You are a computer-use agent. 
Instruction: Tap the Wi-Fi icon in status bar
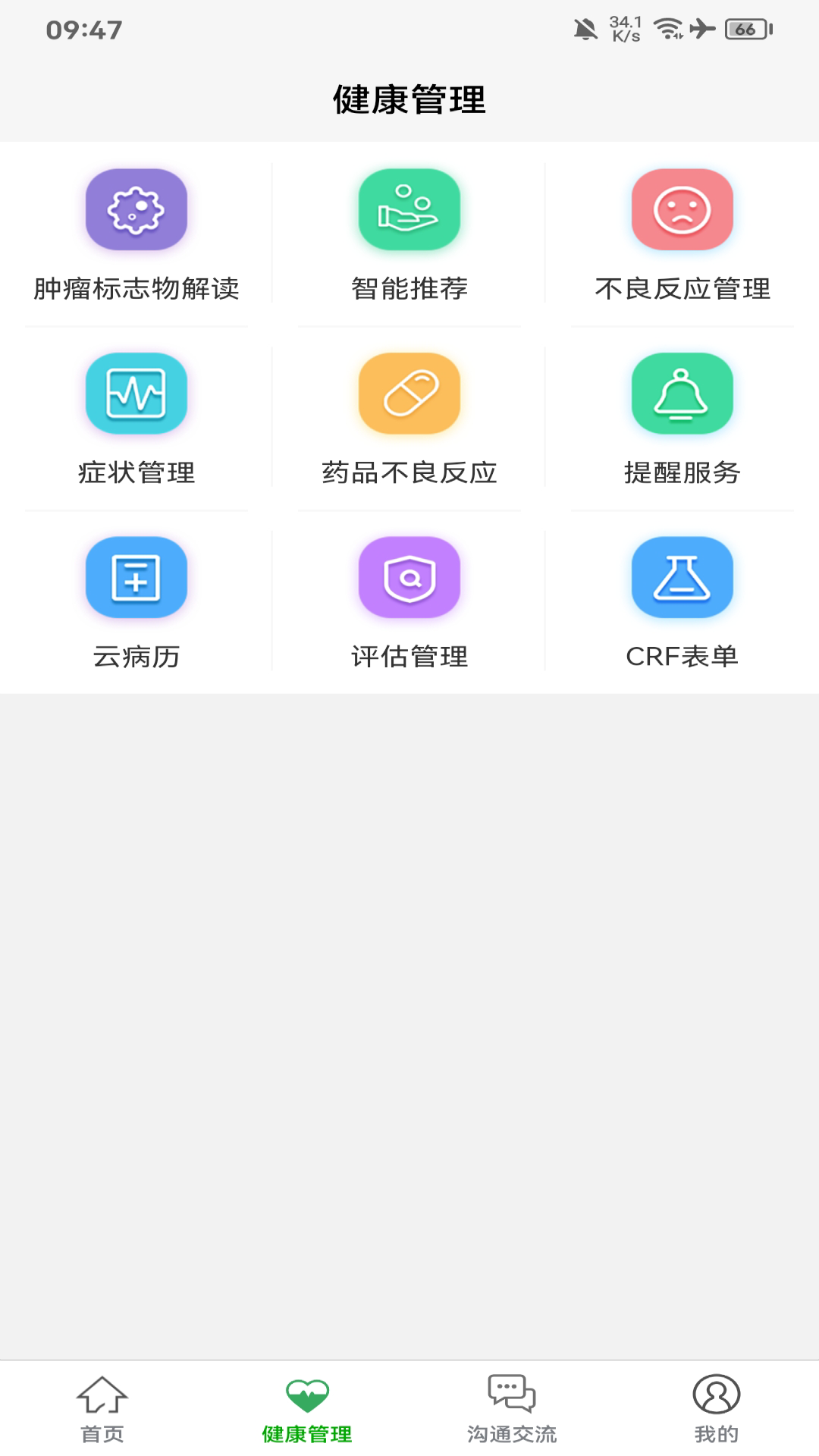point(666,29)
